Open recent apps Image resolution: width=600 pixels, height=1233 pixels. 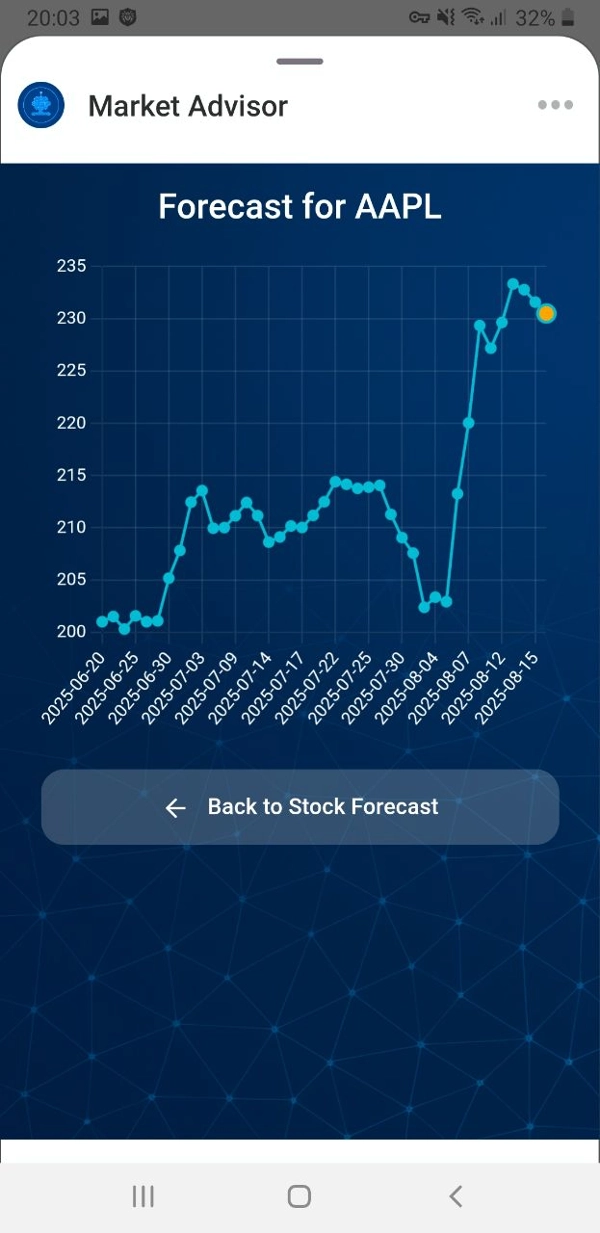pos(143,1196)
